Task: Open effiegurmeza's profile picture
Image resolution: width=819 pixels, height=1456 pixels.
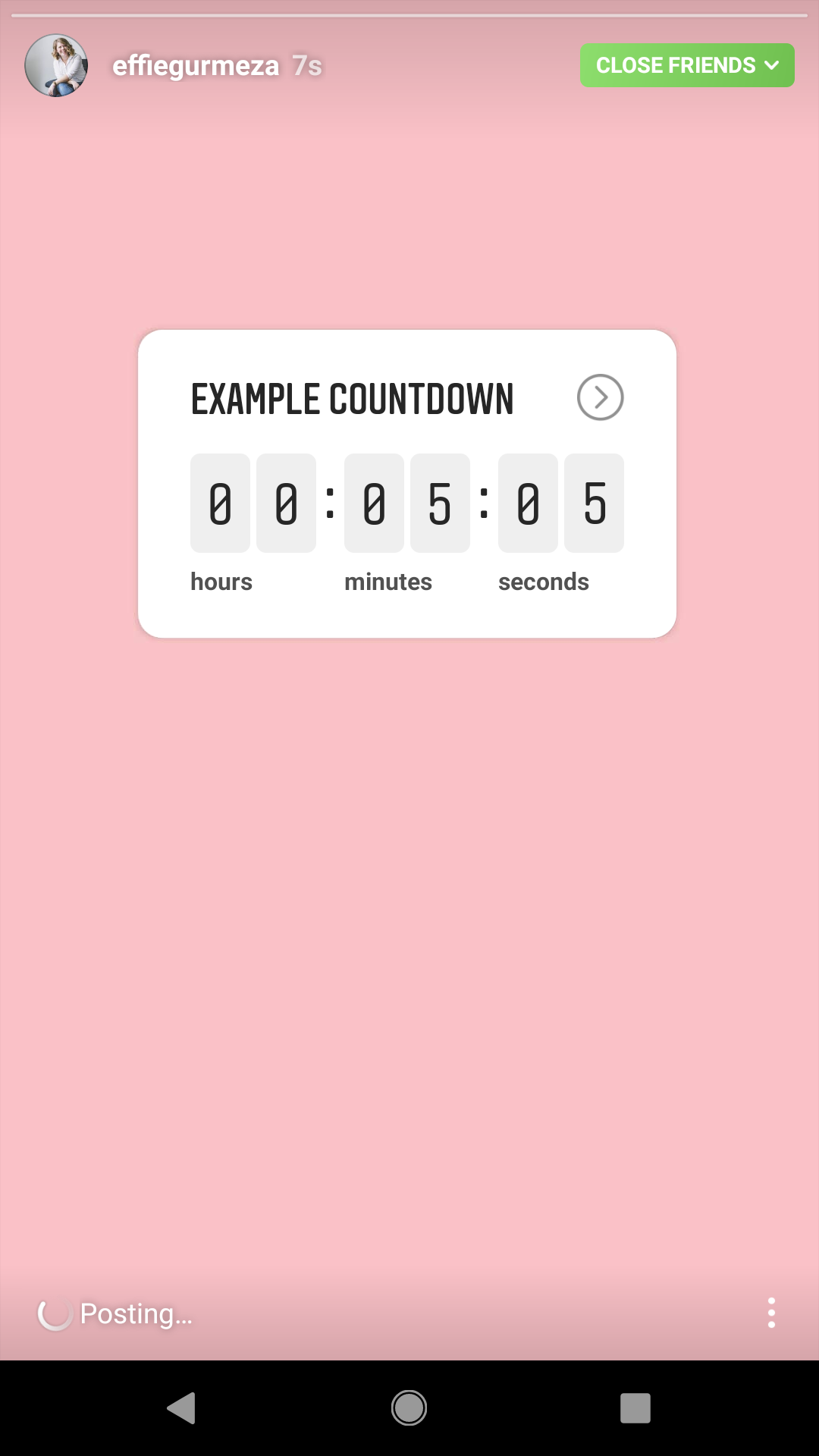Action: coord(56,65)
